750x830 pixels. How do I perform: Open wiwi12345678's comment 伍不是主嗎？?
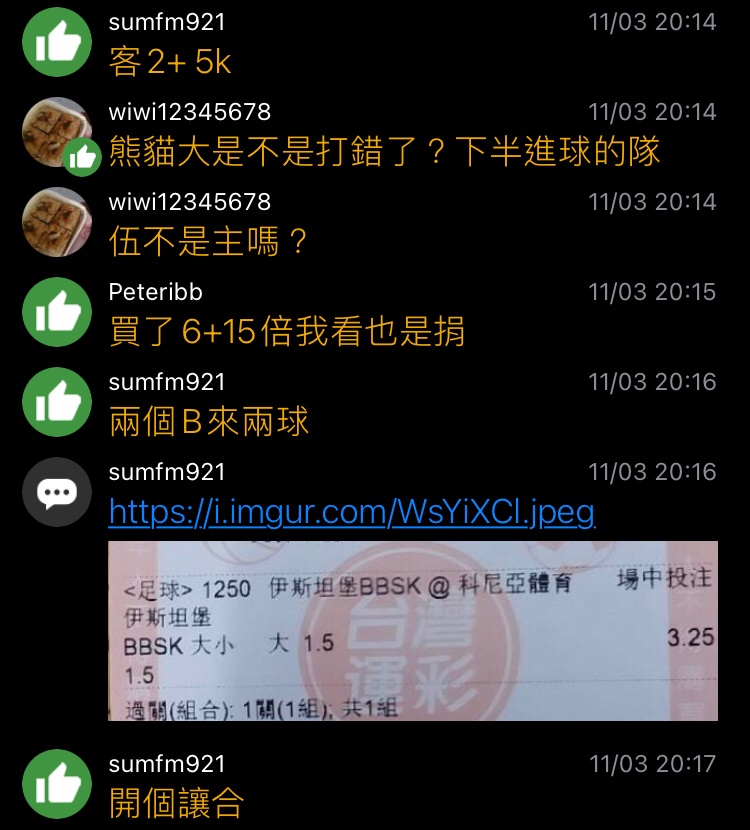210,242
